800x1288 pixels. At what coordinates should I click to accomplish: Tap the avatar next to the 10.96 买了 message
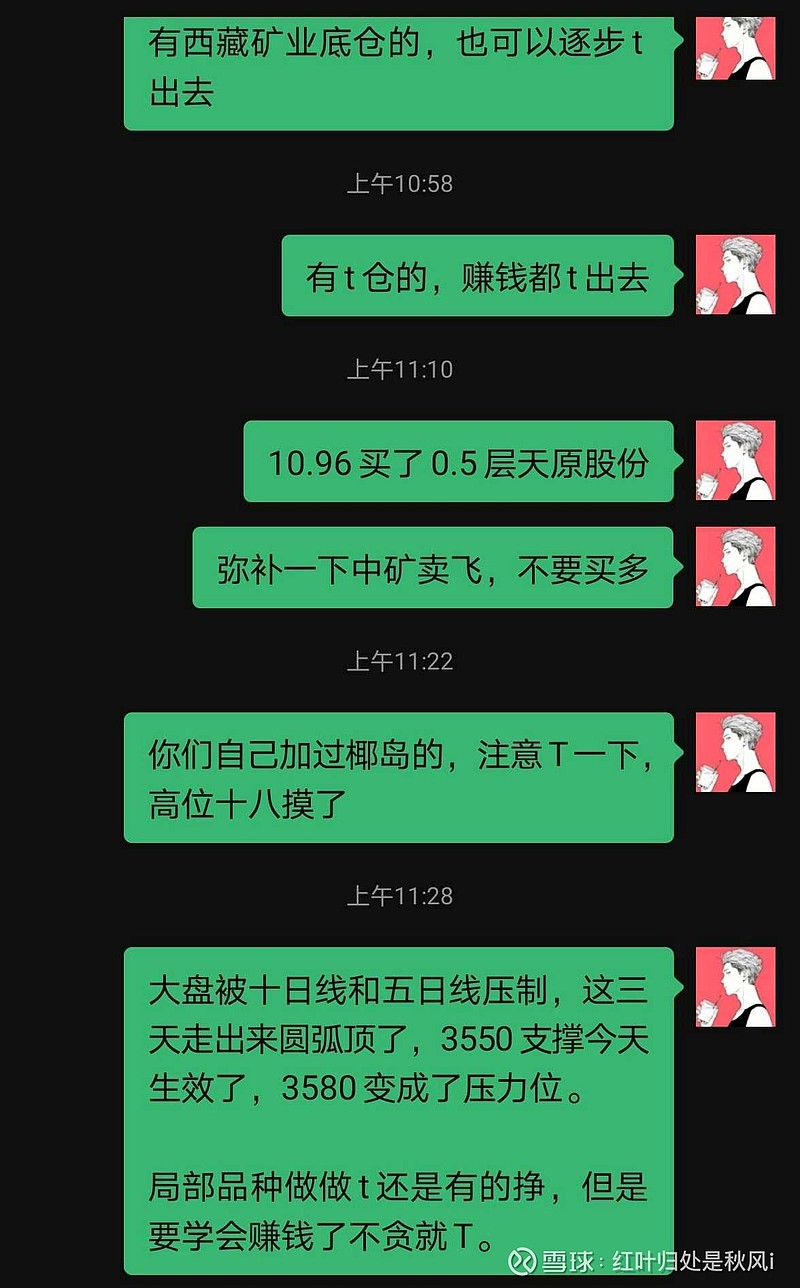(x=736, y=462)
